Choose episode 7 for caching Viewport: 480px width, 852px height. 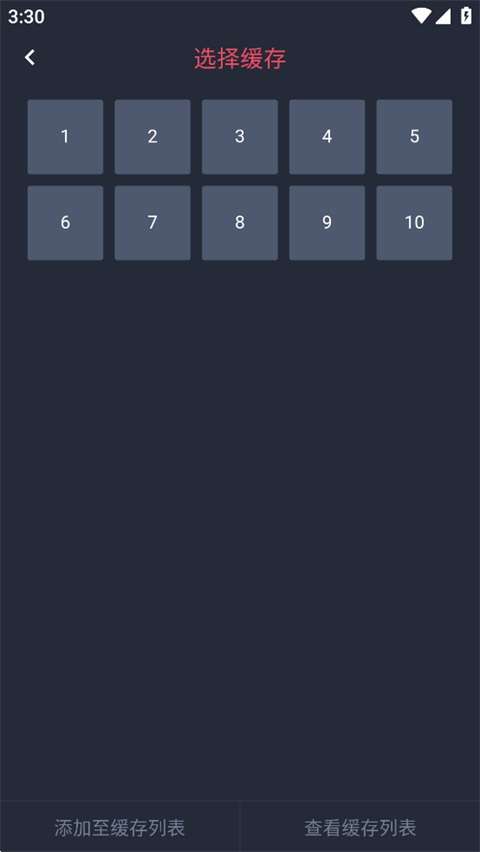152,223
